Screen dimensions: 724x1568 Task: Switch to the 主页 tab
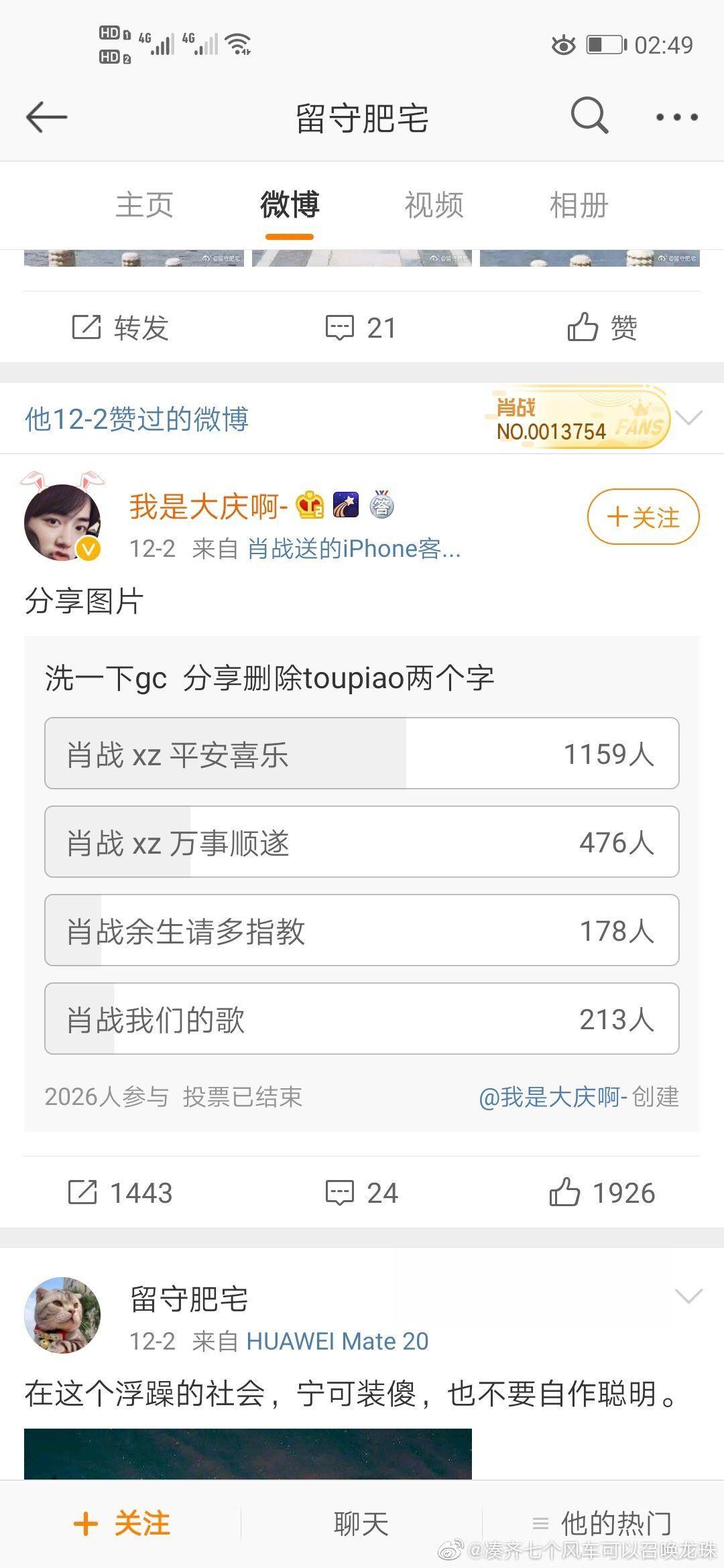(144, 204)
